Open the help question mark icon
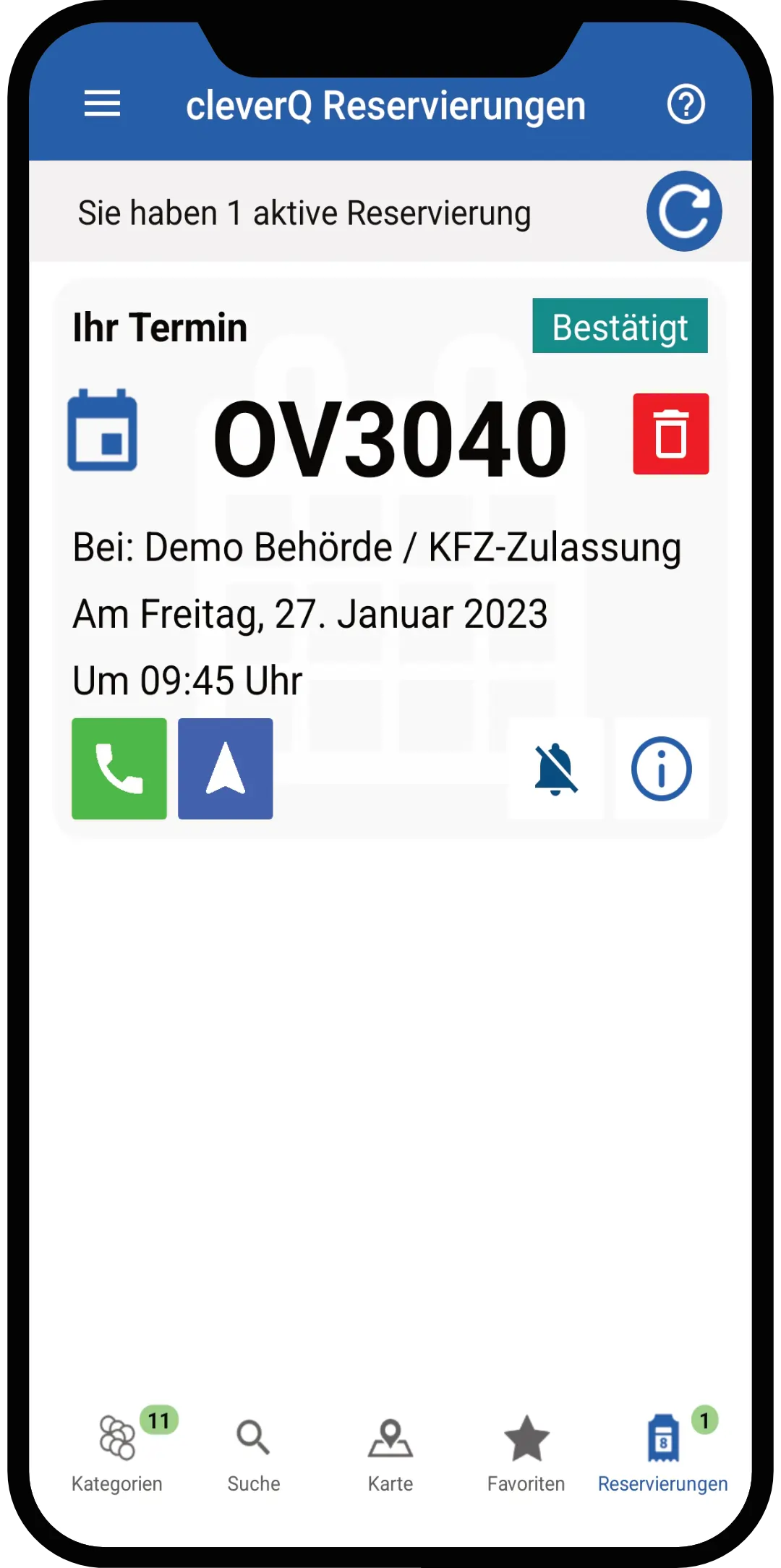Screen dimensions: 781x1568 pos(686,104)
